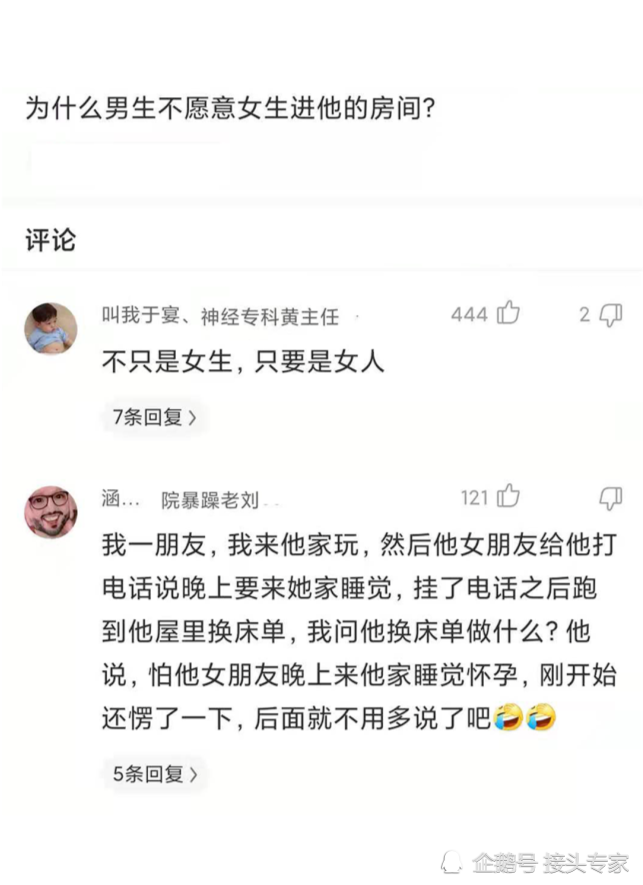Open 神经专科黄主任's profile avatar
Viewport: 643px width, 885px height.
pos(51,328)
